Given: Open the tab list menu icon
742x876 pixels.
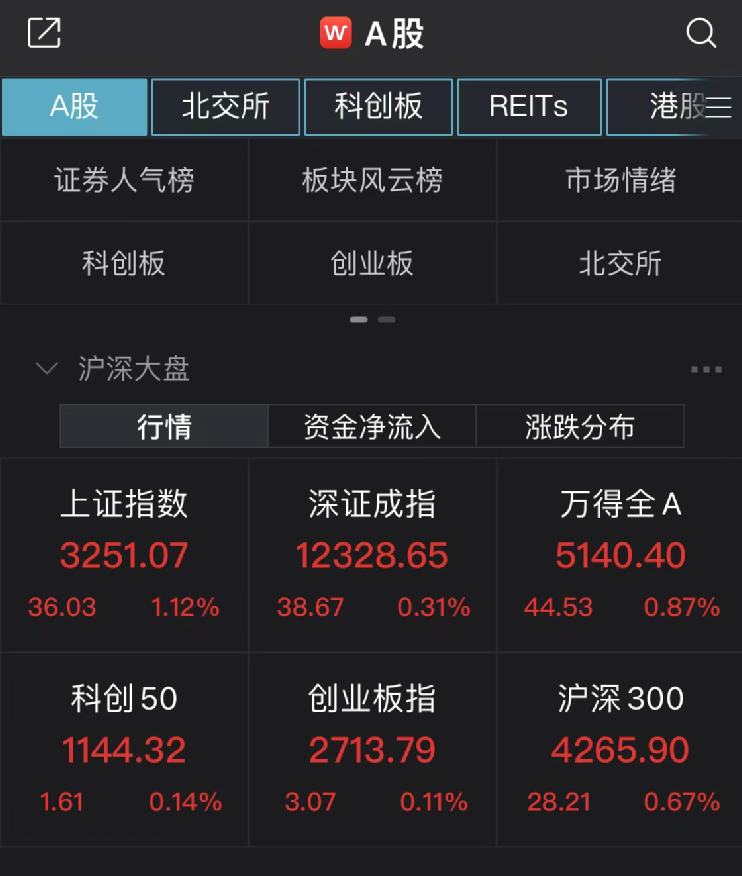Looking at the screenshot, I should pos(719,107).
